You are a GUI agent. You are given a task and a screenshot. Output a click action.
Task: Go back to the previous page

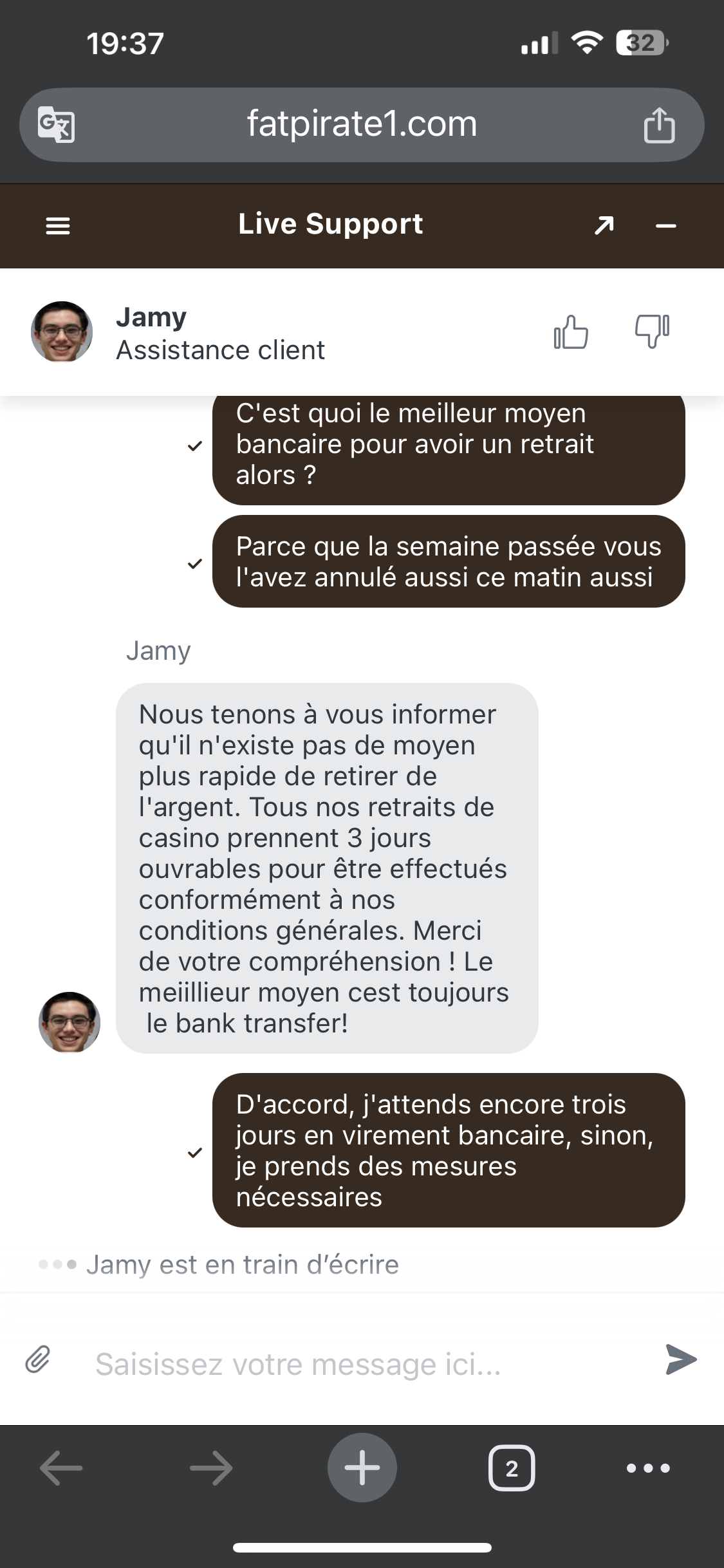click(61, 1468)
